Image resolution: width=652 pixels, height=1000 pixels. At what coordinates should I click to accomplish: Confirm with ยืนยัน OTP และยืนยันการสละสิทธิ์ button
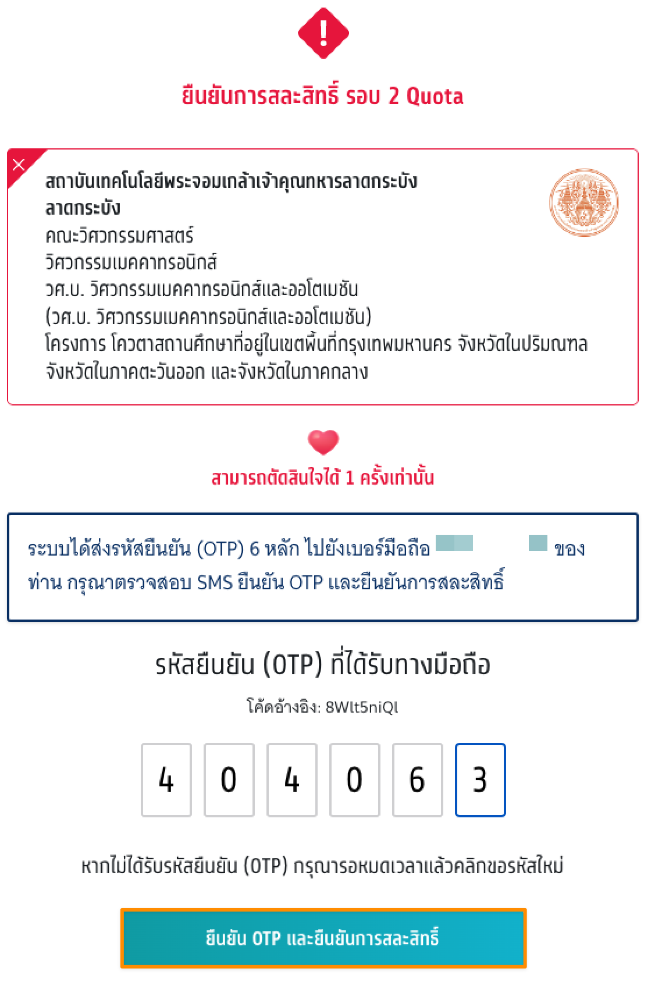(x=323, y=938)
